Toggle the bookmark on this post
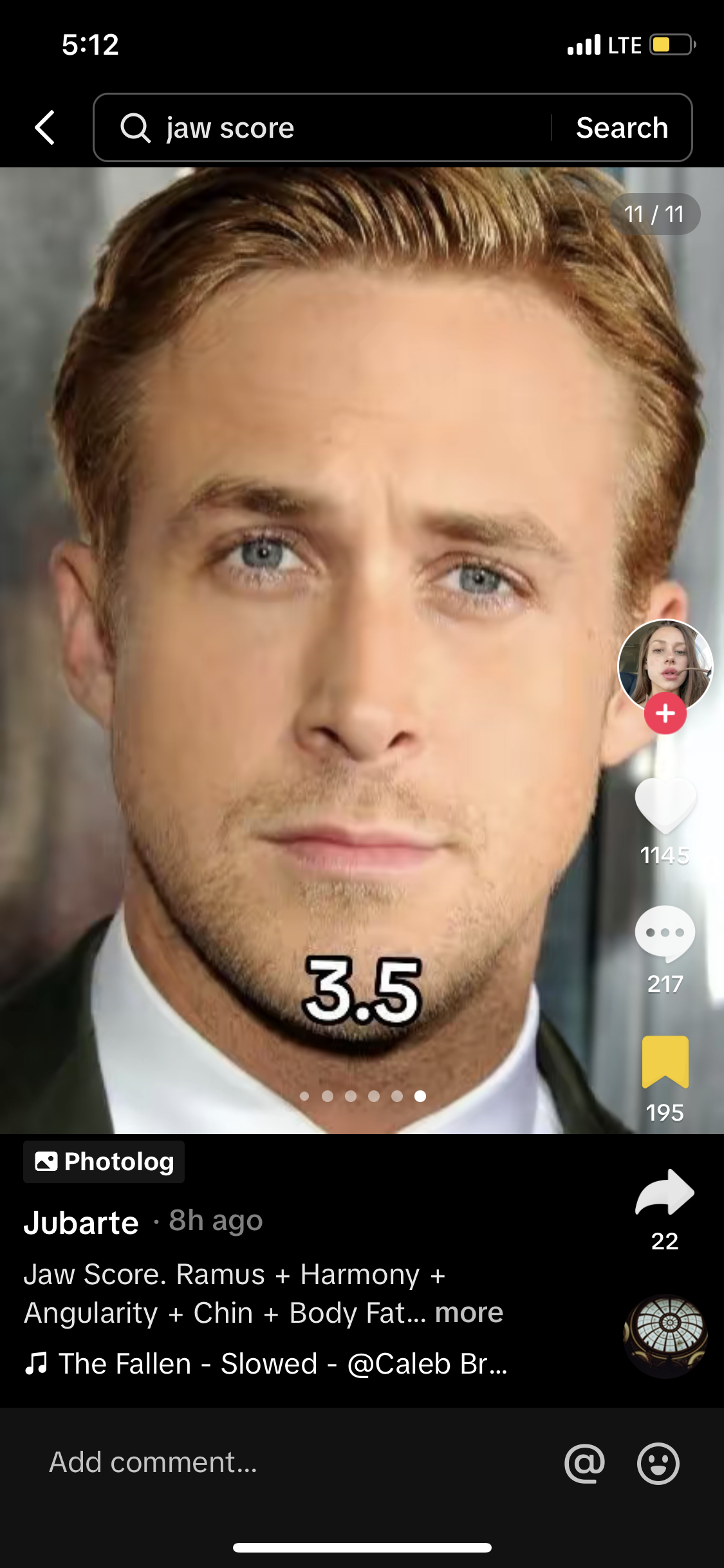The width and height of the screenshot is (724, 1568). point(665,1062)
